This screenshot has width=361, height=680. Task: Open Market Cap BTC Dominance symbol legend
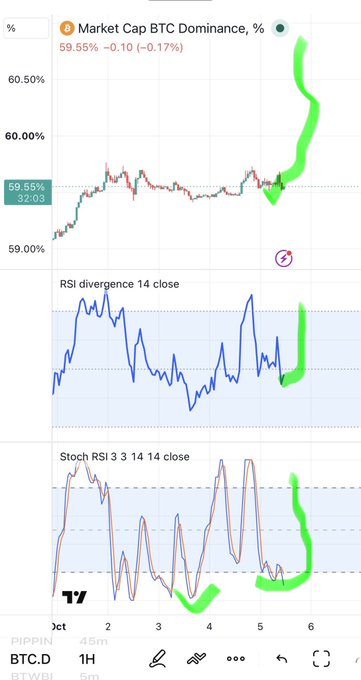[162, 29]
